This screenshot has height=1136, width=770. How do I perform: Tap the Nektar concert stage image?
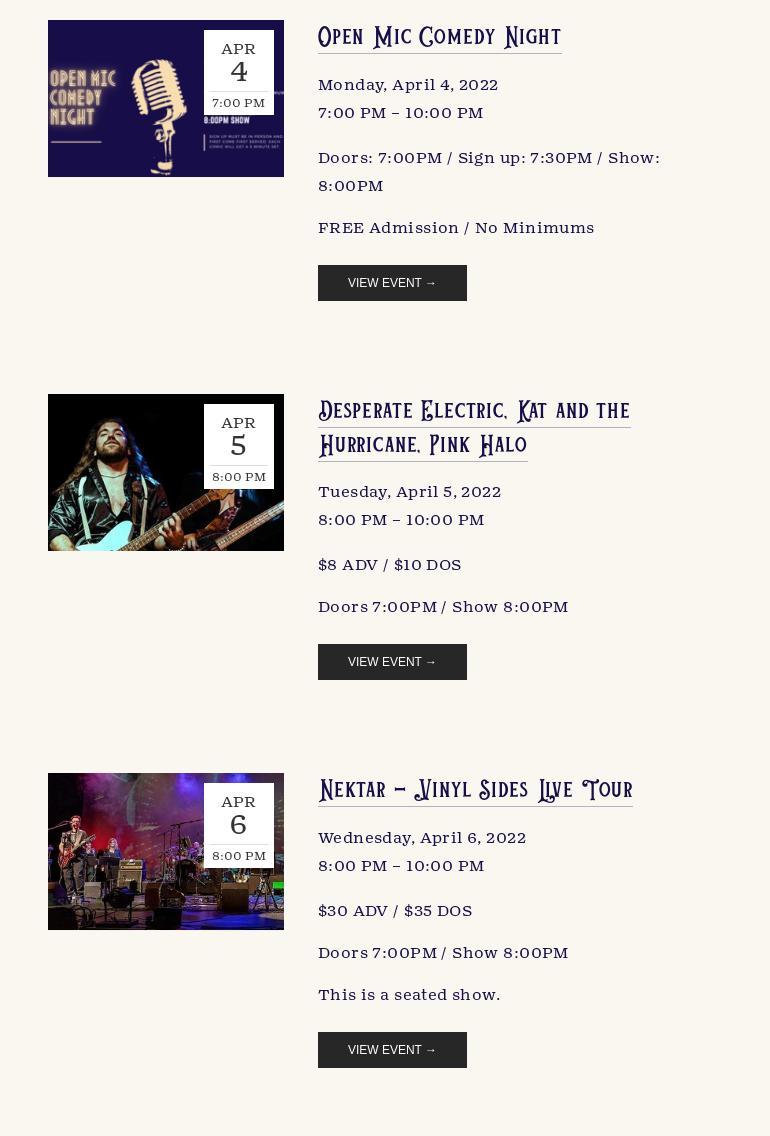tap(166, 851)
